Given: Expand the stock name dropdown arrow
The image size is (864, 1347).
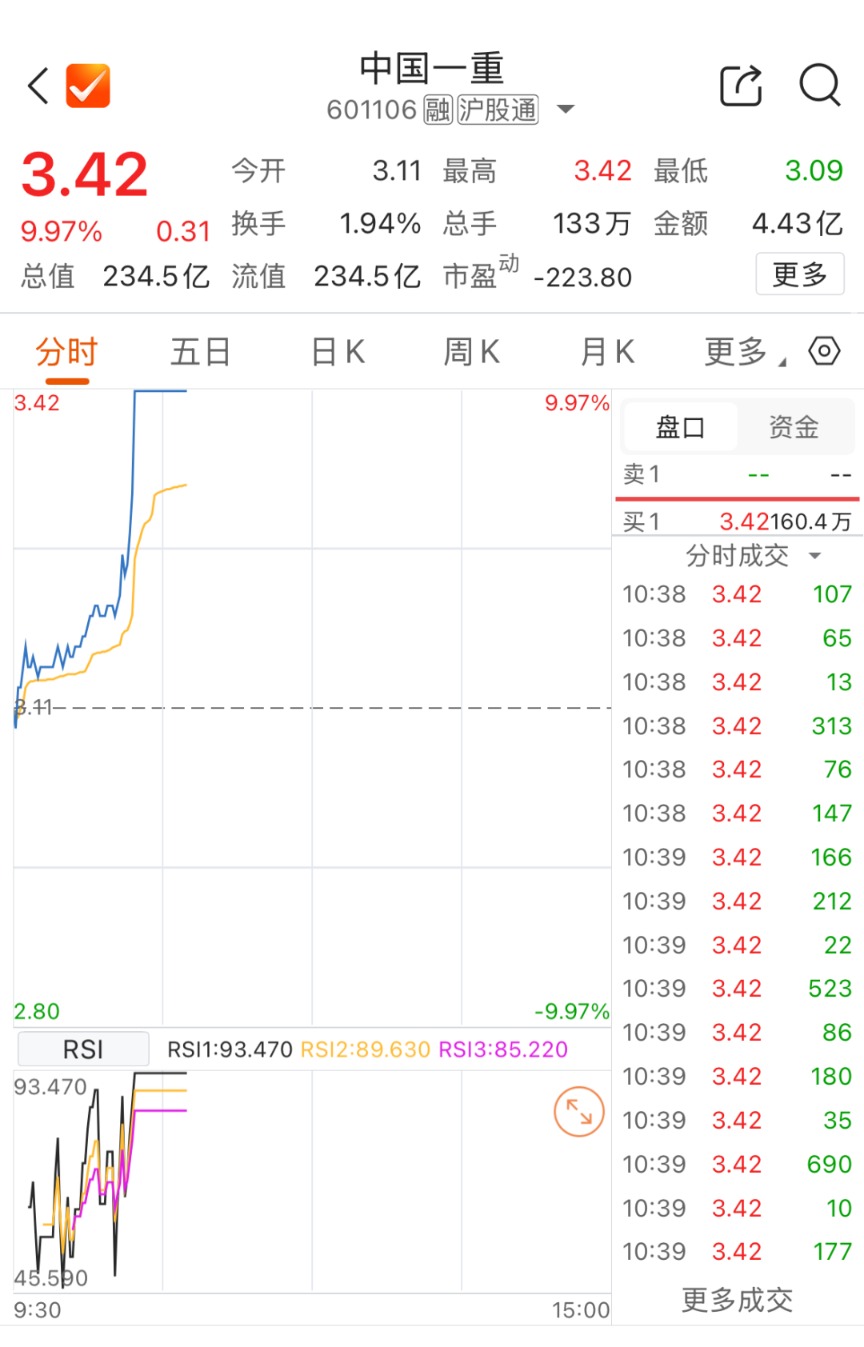Looking at the screenshot, I should coord(566,109).
